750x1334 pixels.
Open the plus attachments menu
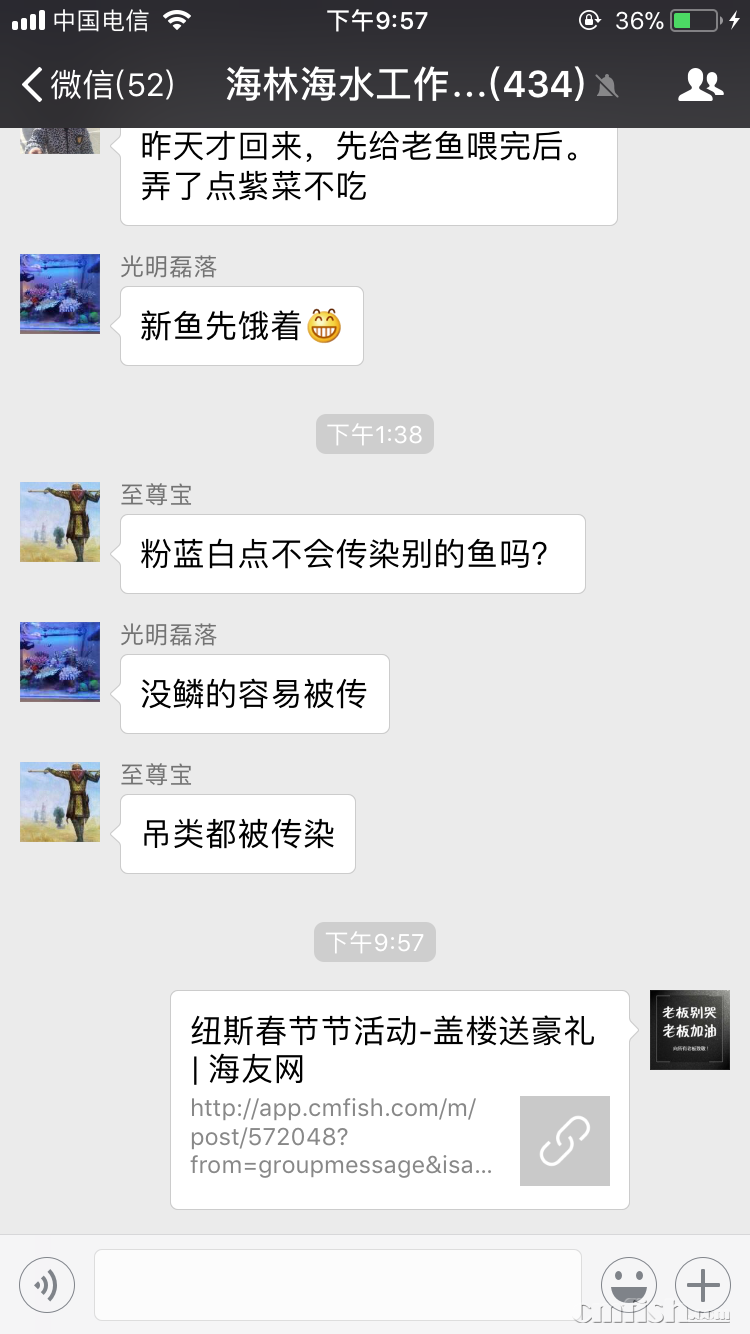(x=703, y=1284)
